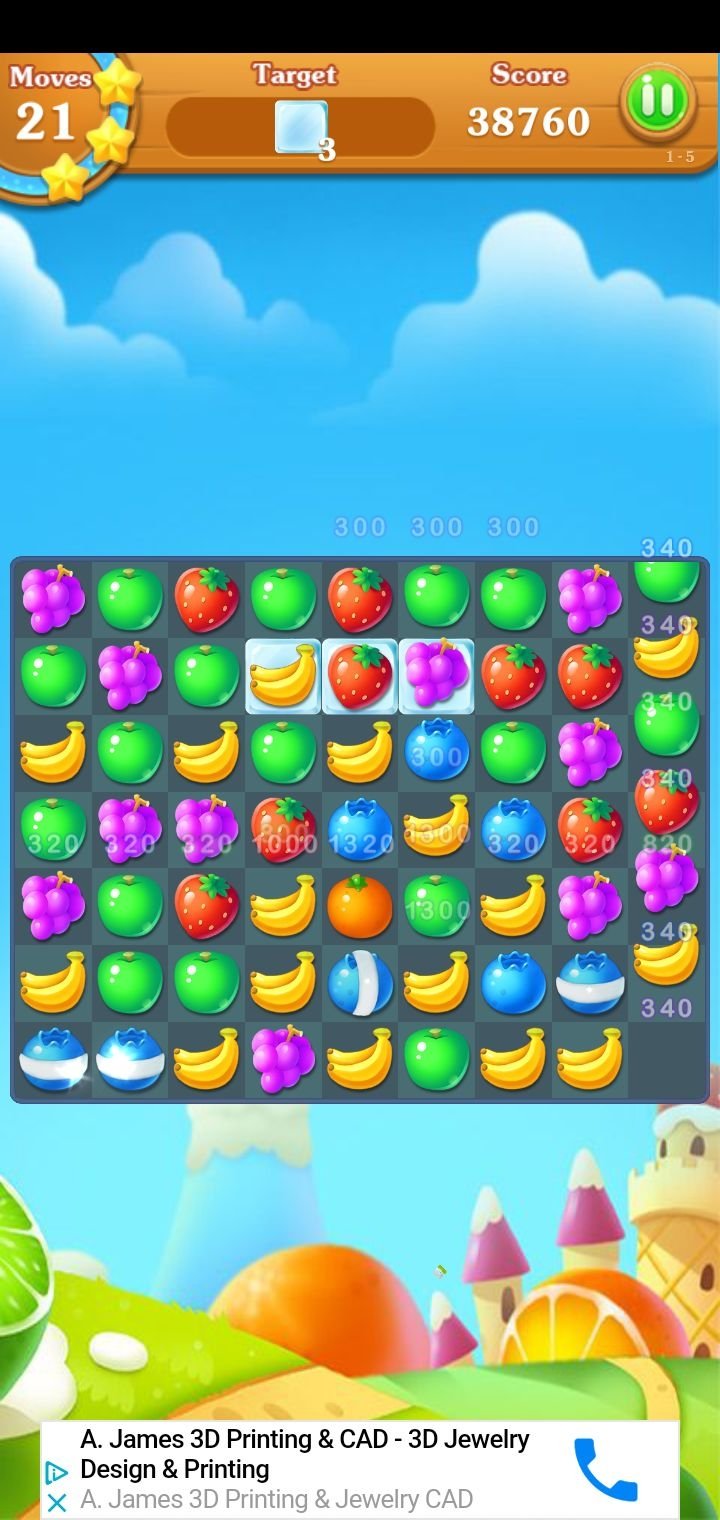Screen dimensions: 720x1520
Task: Select the ice-covered banana tile
Action: [x=283, y=676]
